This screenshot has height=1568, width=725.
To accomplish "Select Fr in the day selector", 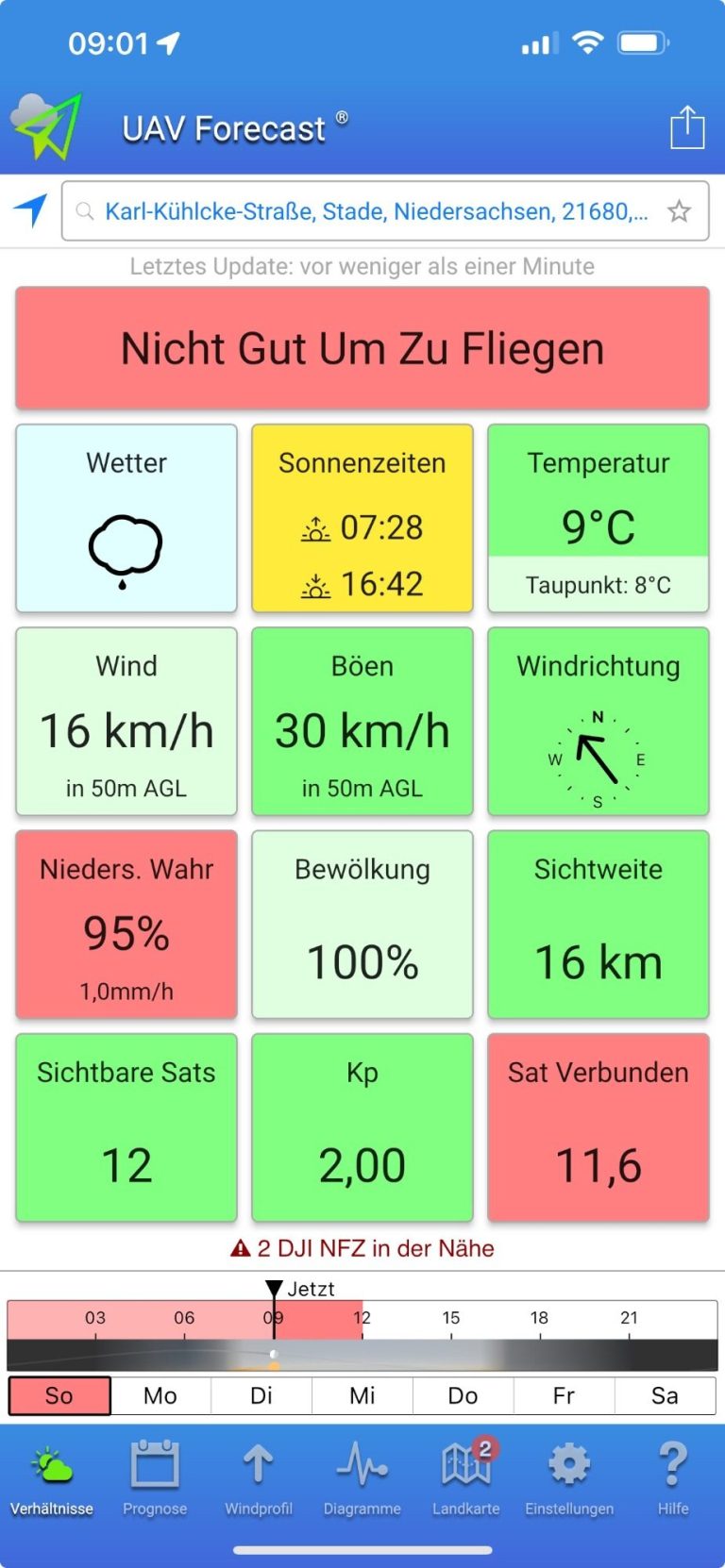I will [564, 1395].
